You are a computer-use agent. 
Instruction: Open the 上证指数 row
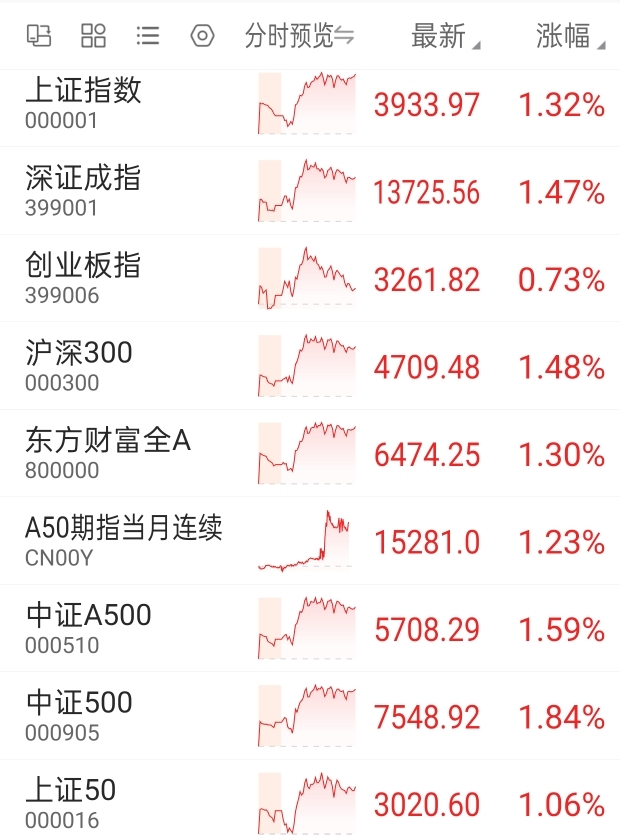point(84,103)
